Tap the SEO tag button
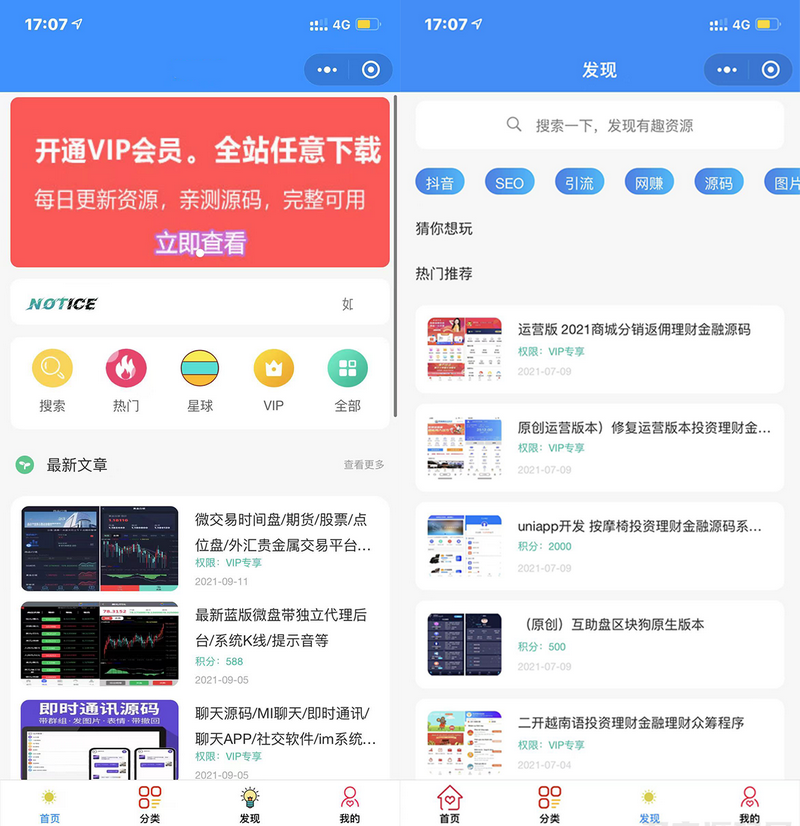 509,181
